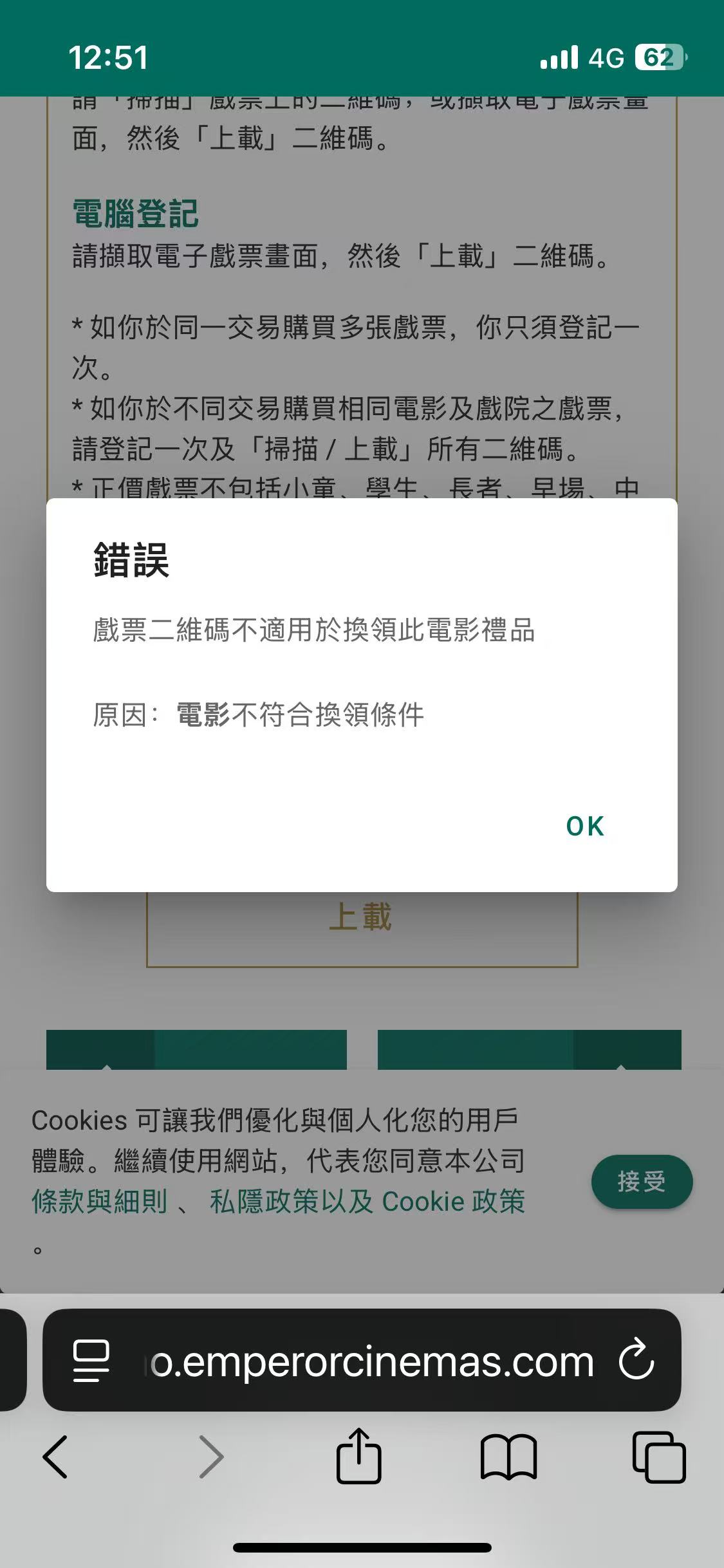The image size is (724, 1568).
Task: Share this page
Action: coord(358,1455)
